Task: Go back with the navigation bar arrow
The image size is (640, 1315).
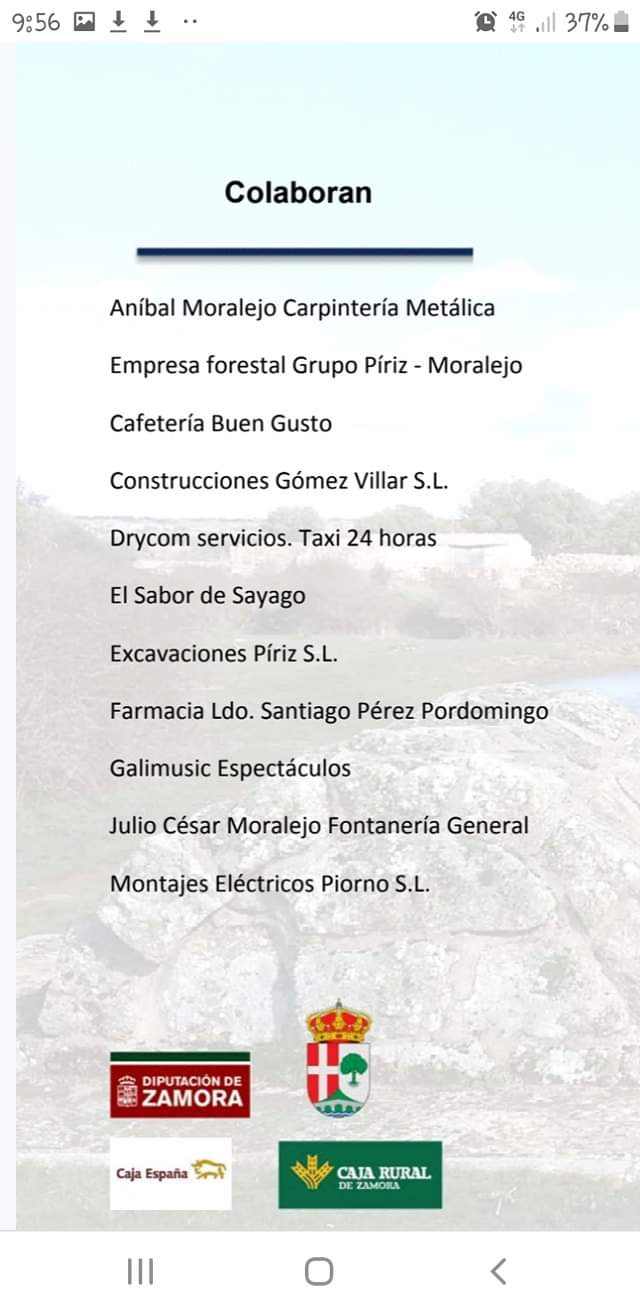Action: (x=498, y=1271)
